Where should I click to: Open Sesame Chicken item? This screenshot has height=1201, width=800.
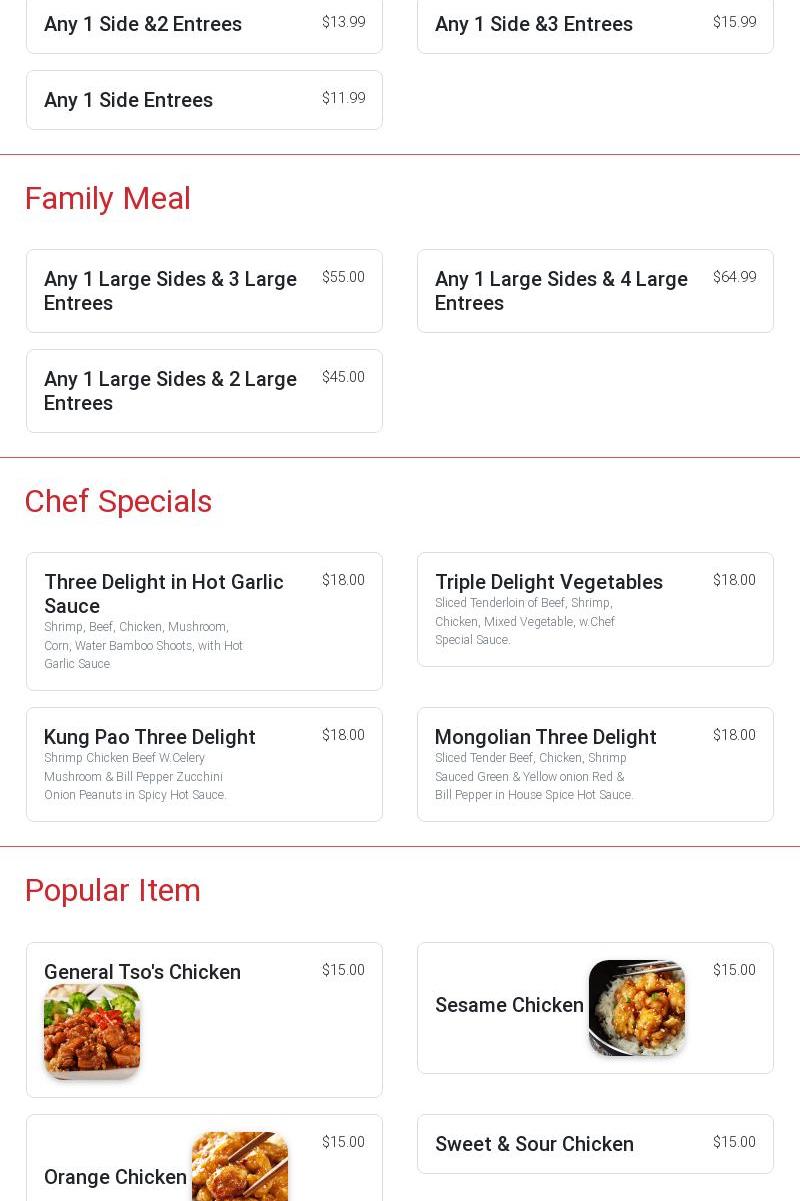[x=595, y=1007]
